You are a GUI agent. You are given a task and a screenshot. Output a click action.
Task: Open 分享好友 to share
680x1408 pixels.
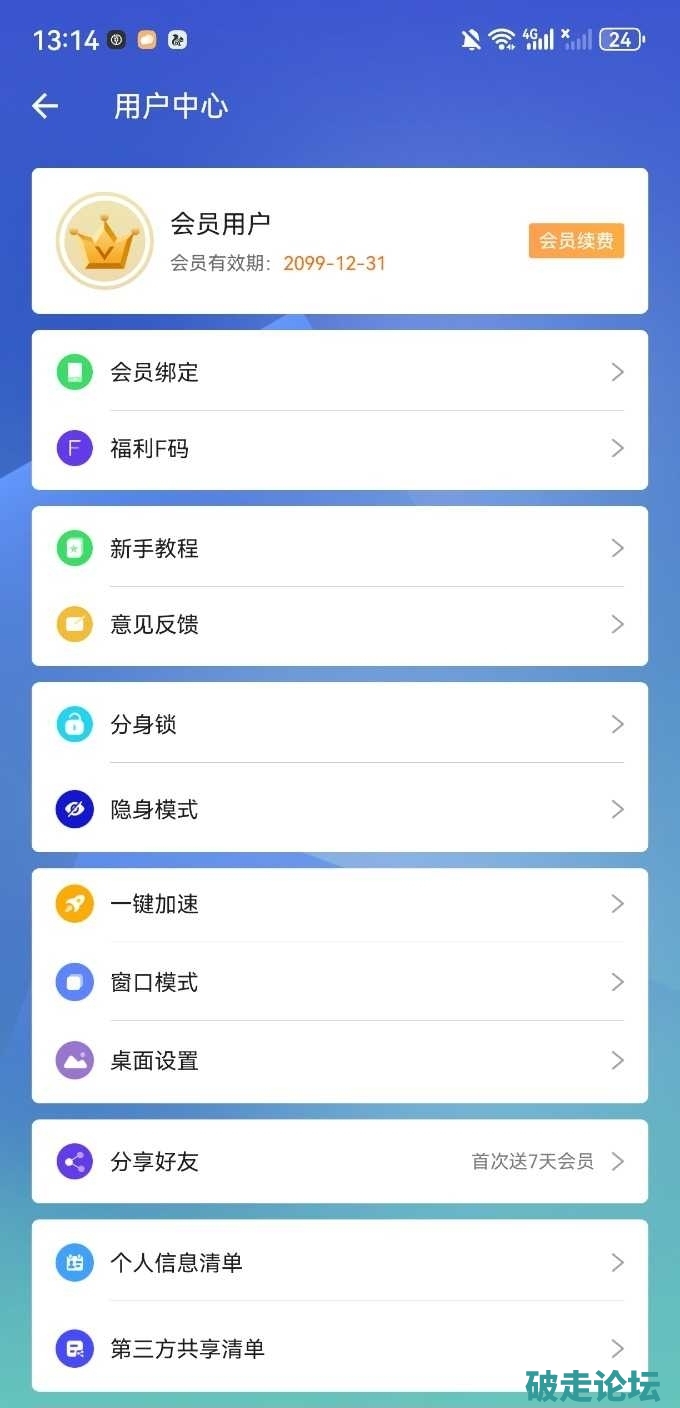tap(340, 1161)
